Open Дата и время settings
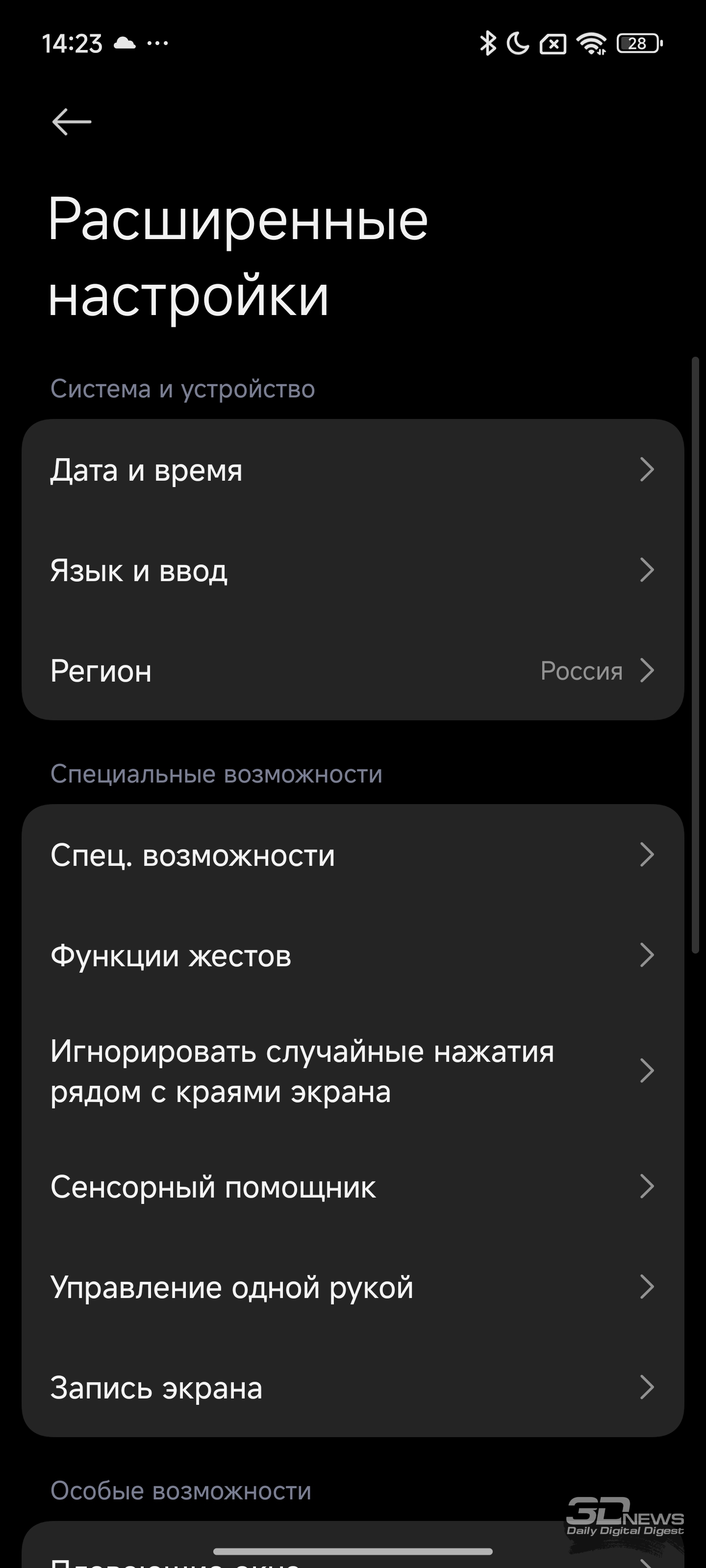This screenshot has width=706, height=1568. pyautogui.click(x=353, y=469)
